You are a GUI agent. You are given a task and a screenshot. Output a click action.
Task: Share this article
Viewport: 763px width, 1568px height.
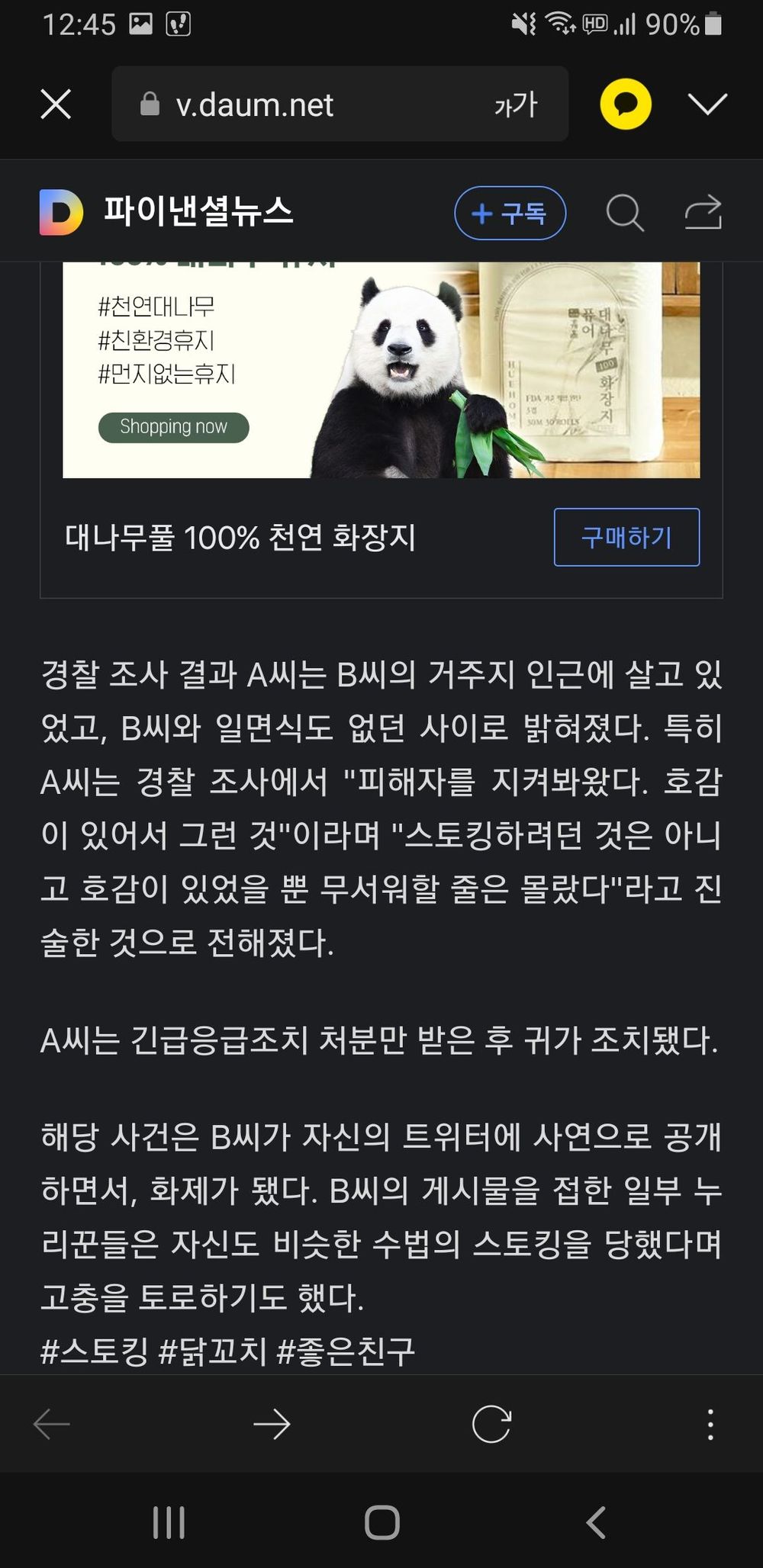pos(703,212)
